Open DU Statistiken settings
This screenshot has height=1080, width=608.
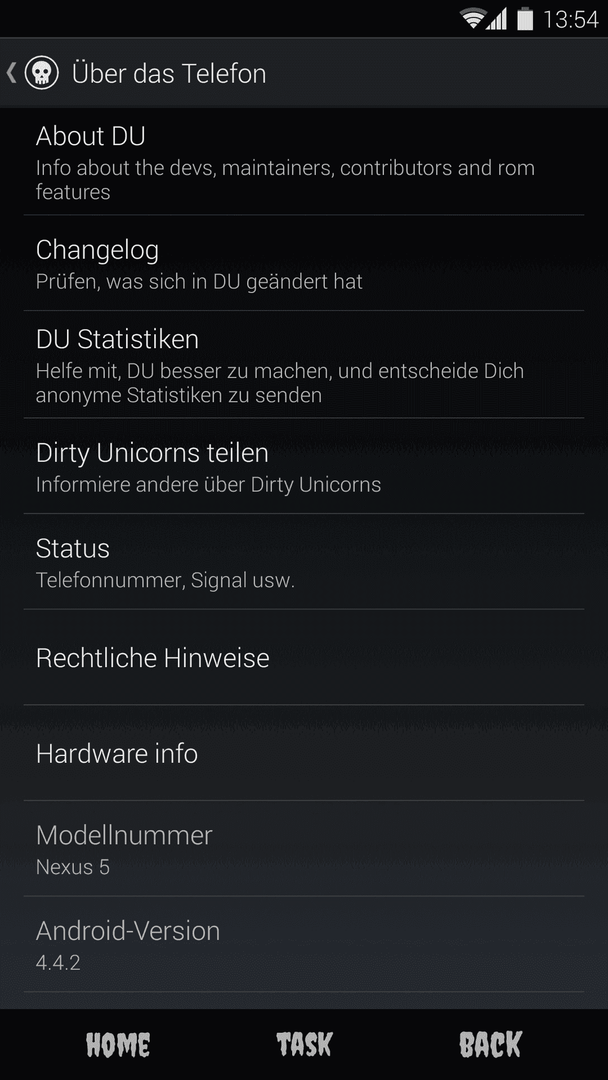tap(304, 364)
